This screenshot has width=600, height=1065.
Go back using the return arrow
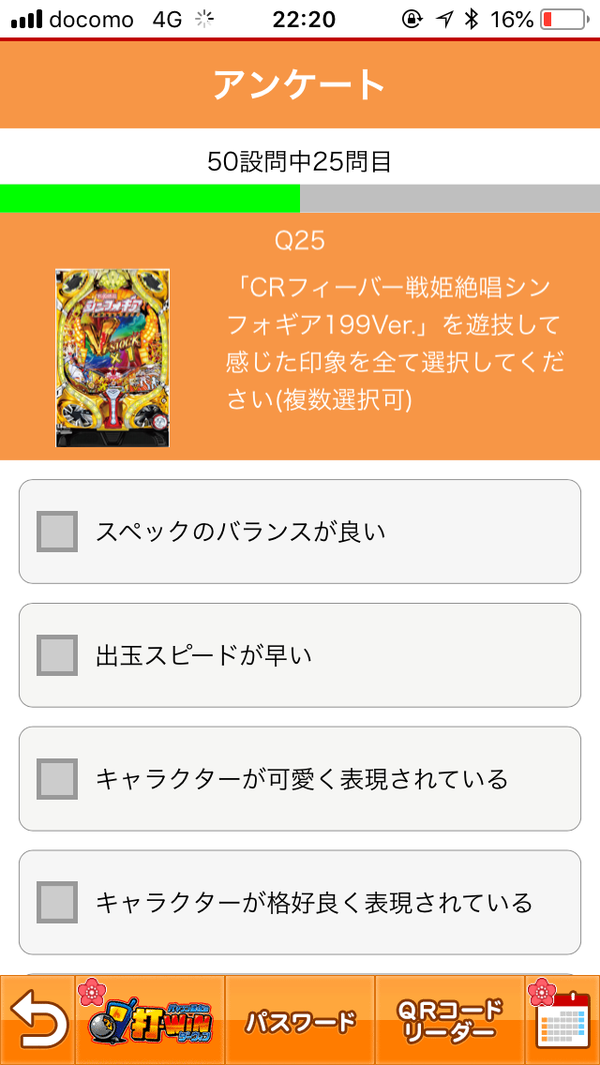coord(37,1022)
